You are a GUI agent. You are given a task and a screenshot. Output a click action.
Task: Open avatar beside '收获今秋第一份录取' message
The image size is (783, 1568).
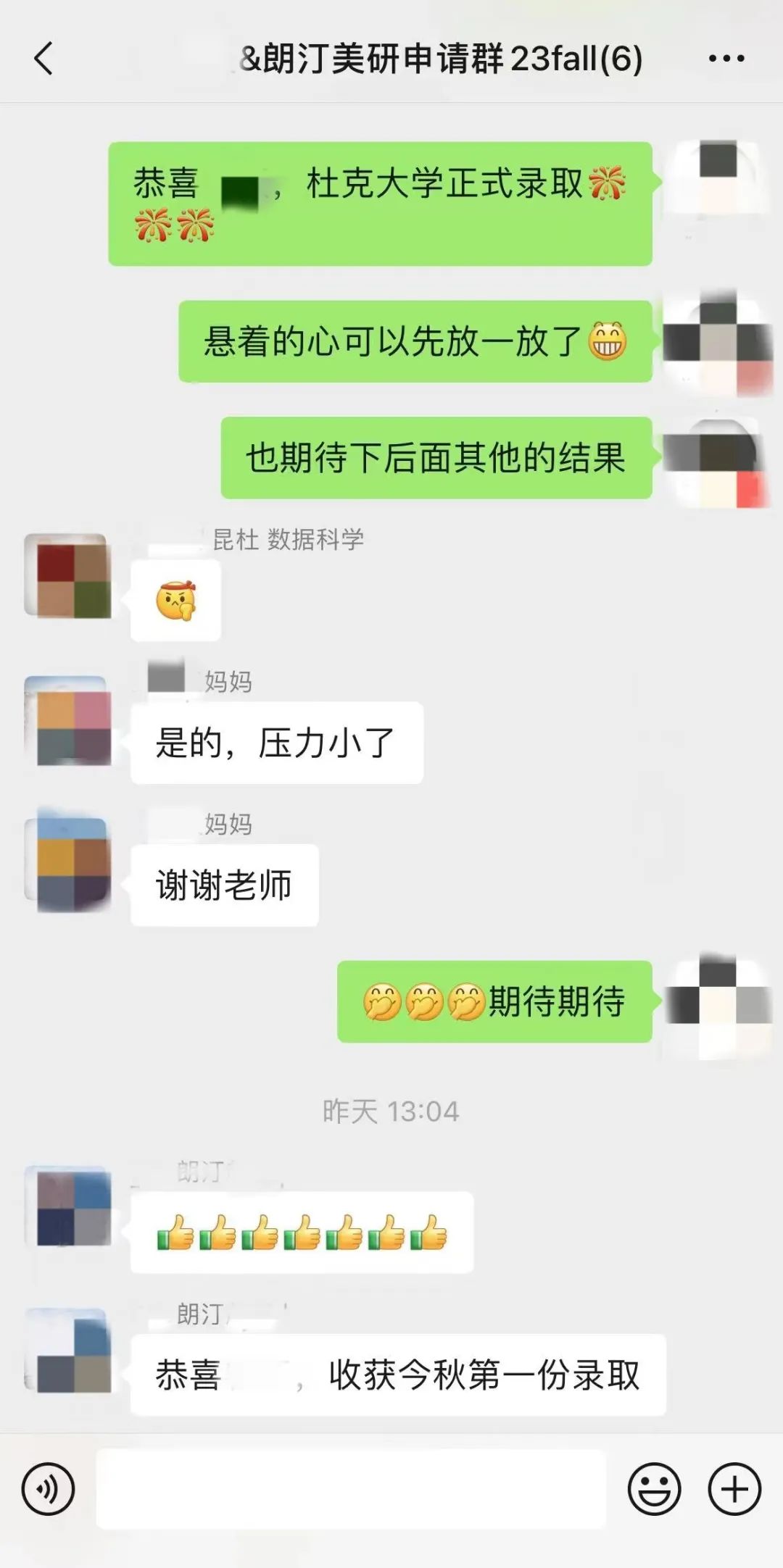tap(69, 1349)
